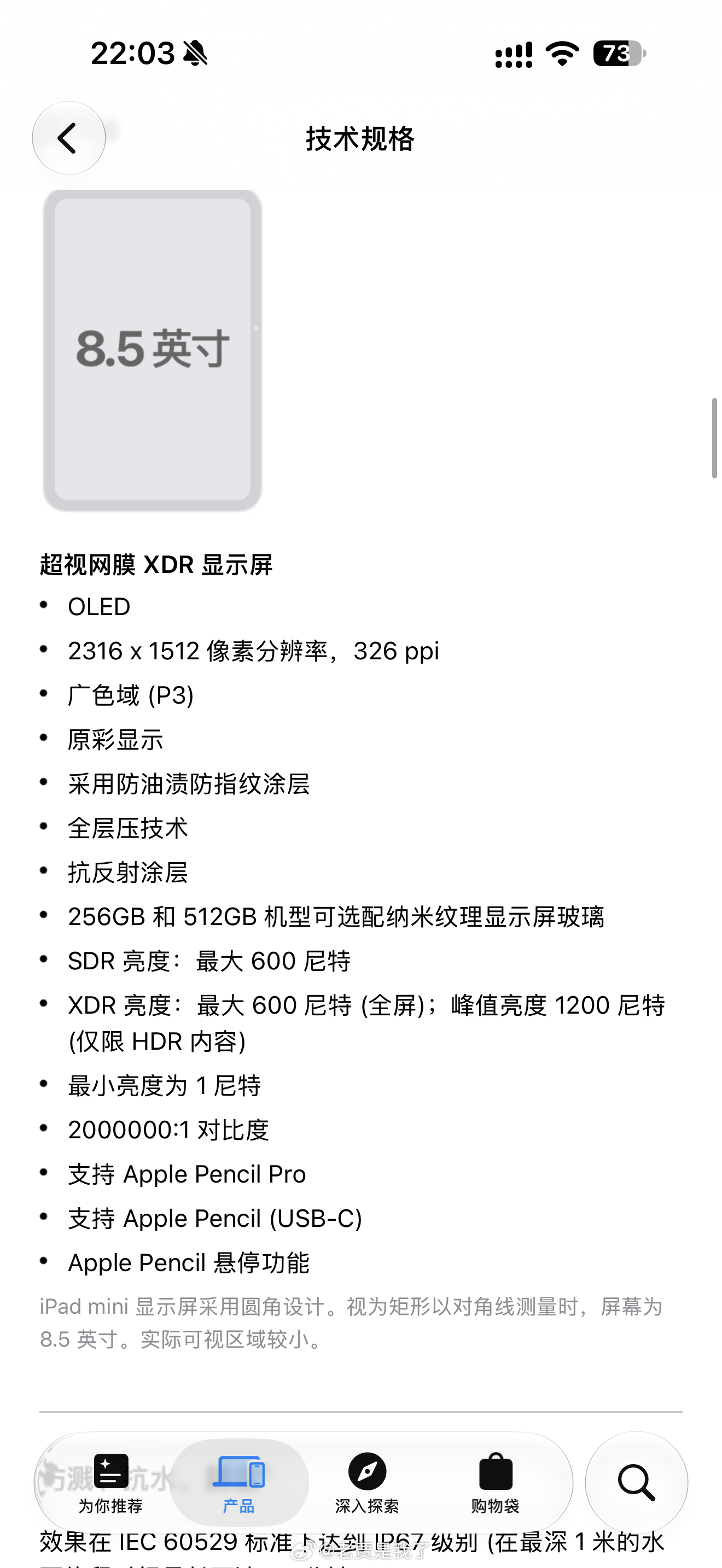Tap the search magnifier button
This screenshot has height=1568, width=722.
pyautogui.click(x=636, y=1483)
